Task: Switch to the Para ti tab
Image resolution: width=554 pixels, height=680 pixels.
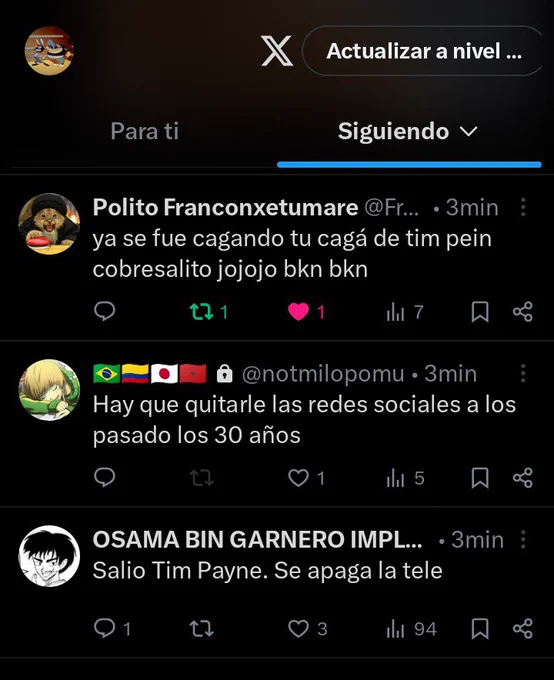Action: click(144, 131)
